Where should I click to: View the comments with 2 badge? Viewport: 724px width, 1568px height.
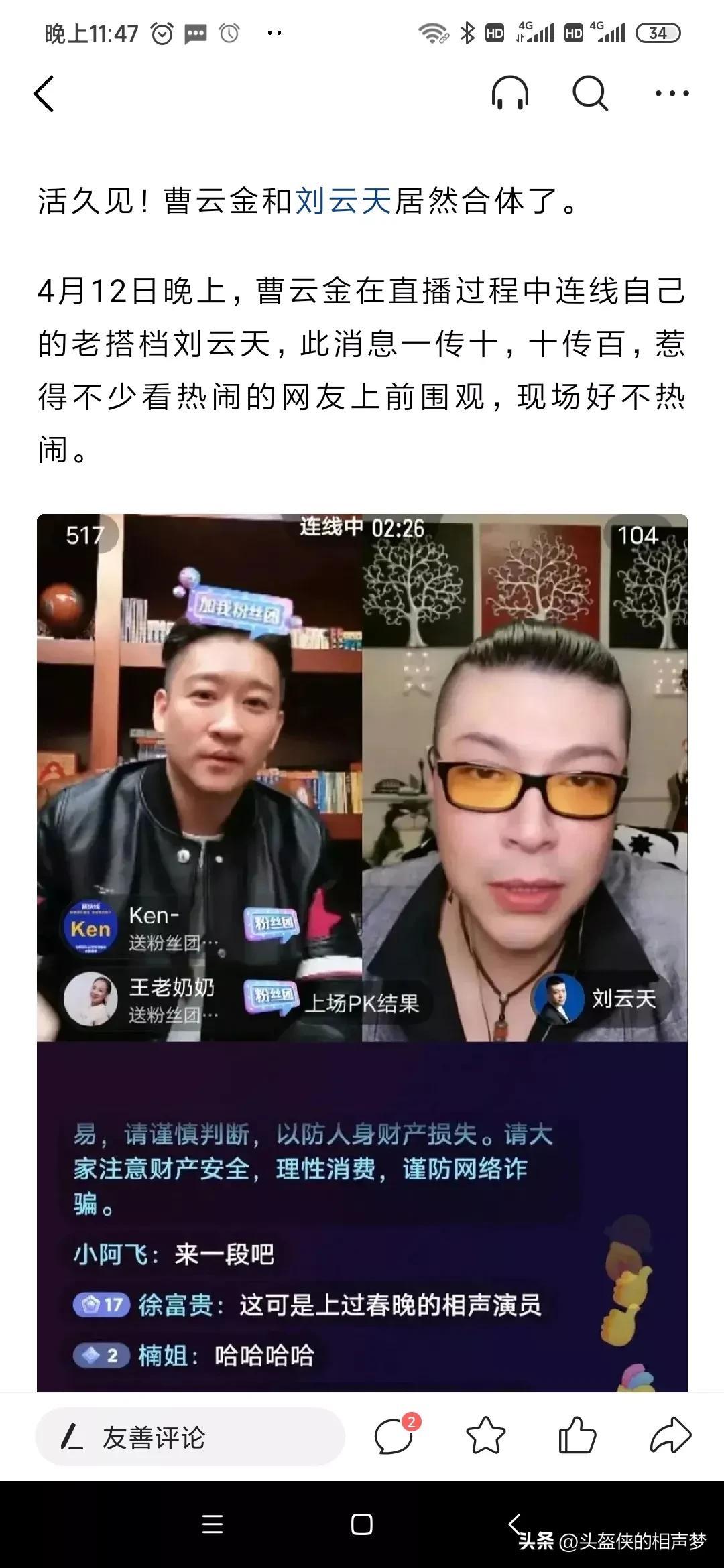(x=396, y=1436)
